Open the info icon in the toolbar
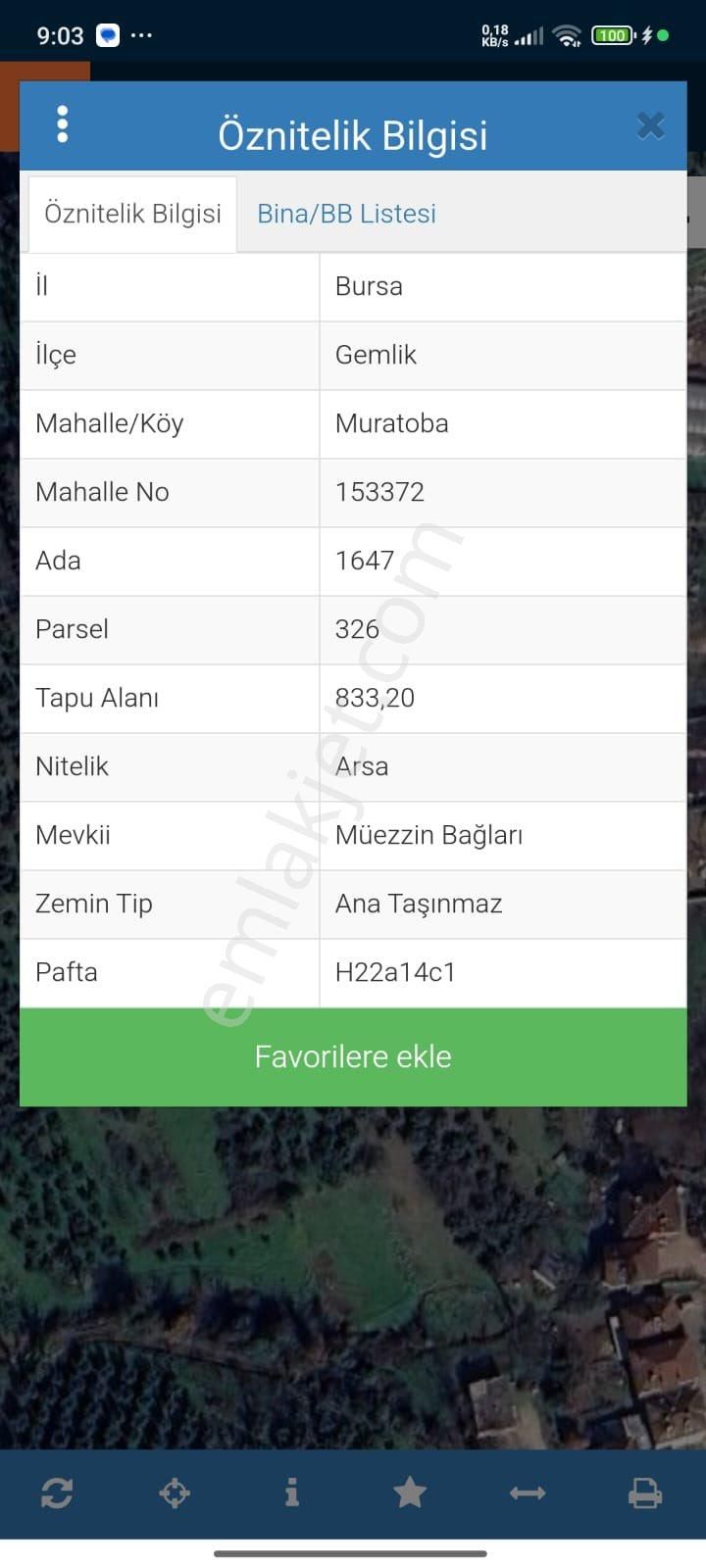Viewport: 706px width, 1568px height. 291,1494
